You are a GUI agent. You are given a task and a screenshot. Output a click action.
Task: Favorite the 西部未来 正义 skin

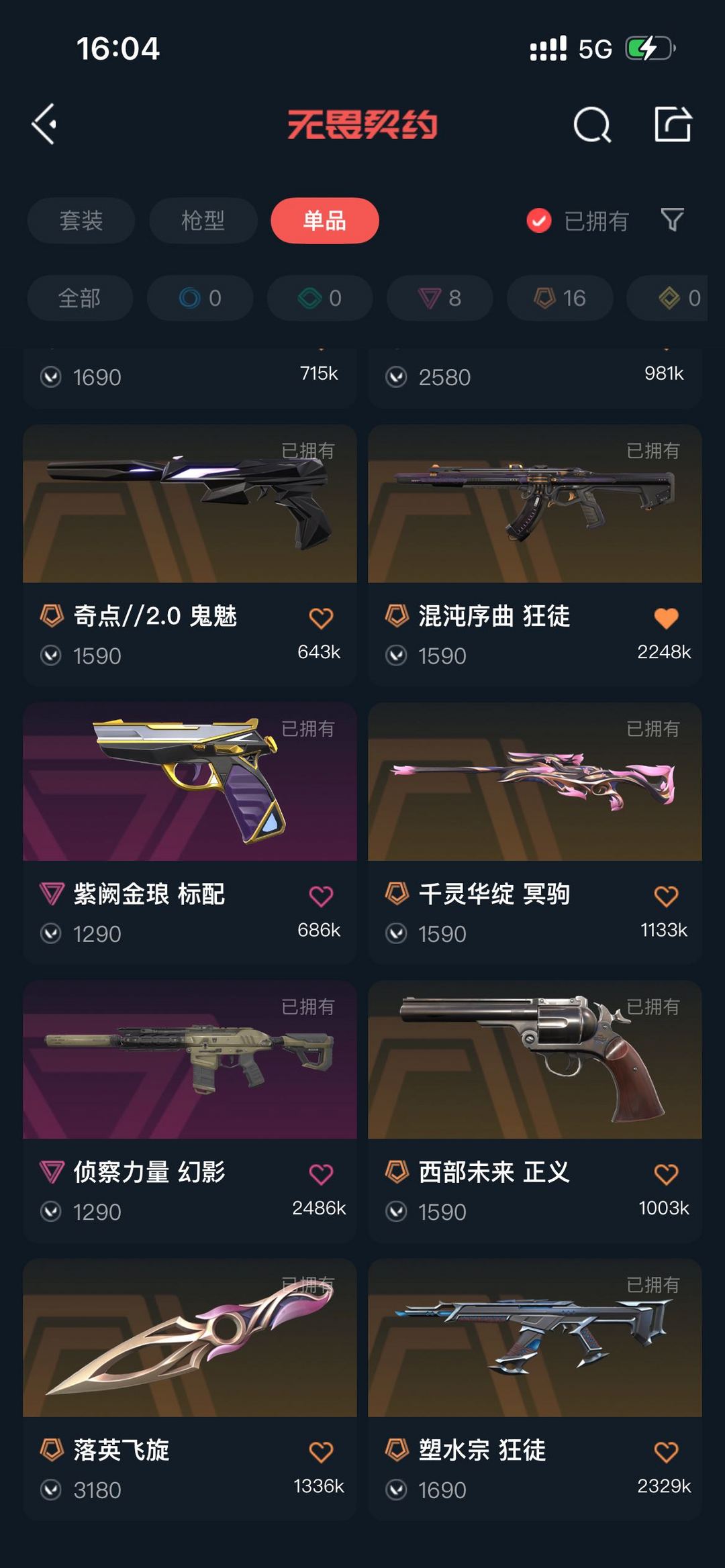point(666,1174)
